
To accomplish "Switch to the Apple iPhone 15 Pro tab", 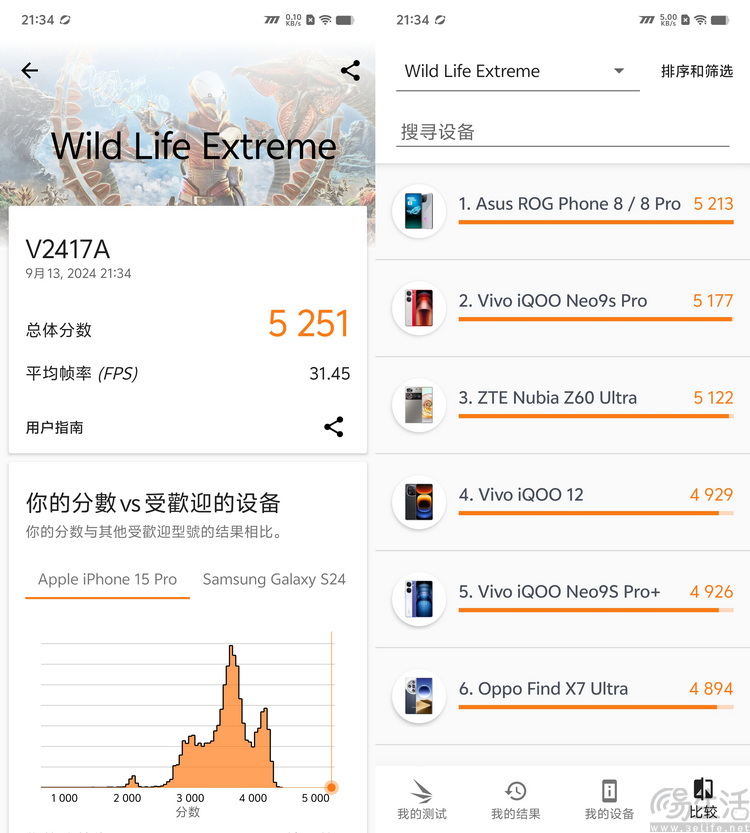I will [x=107, y=579].
